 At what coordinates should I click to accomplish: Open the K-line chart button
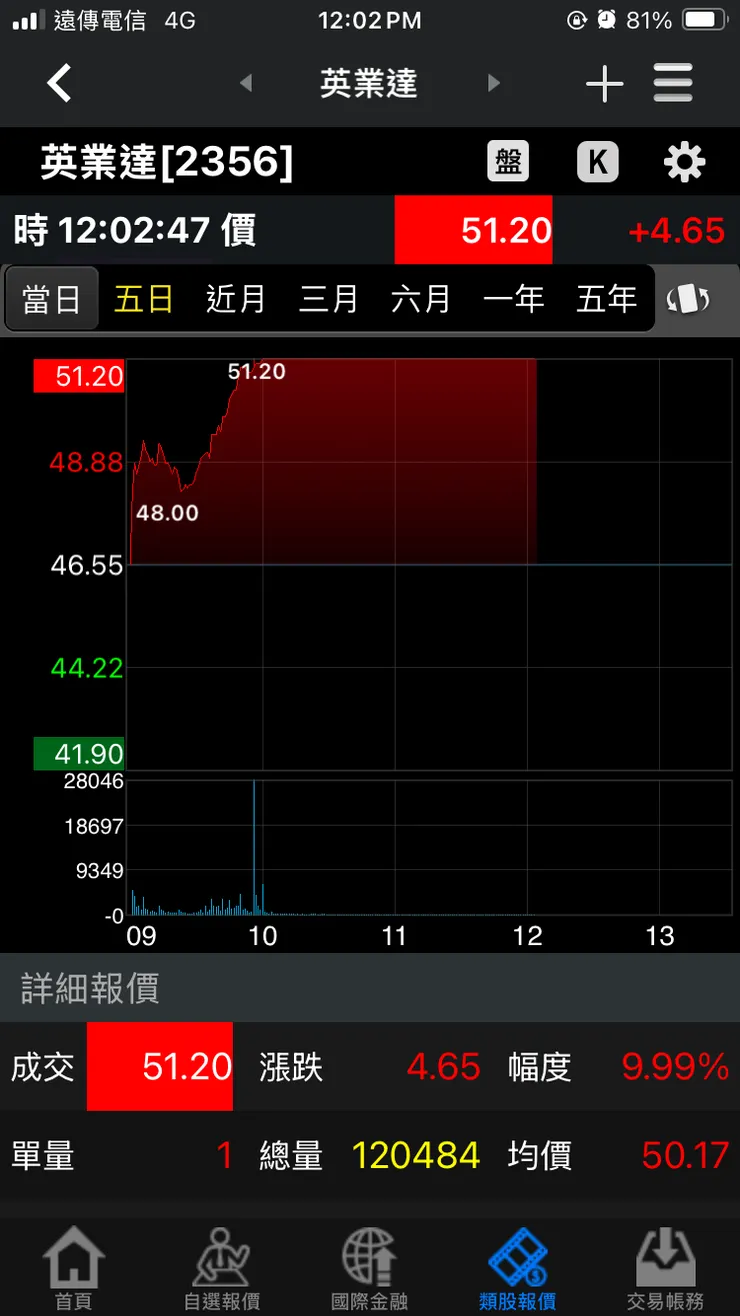coord(597,162)
